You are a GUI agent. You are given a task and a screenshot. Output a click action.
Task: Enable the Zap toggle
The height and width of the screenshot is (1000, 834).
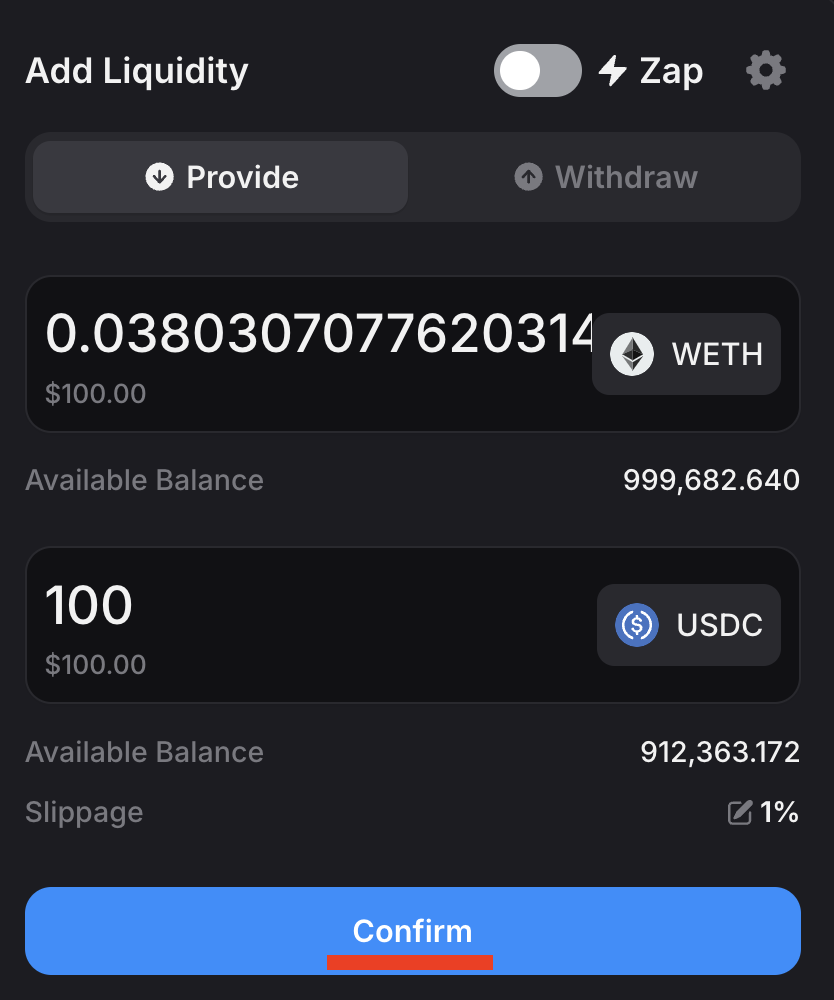[537, 71]
